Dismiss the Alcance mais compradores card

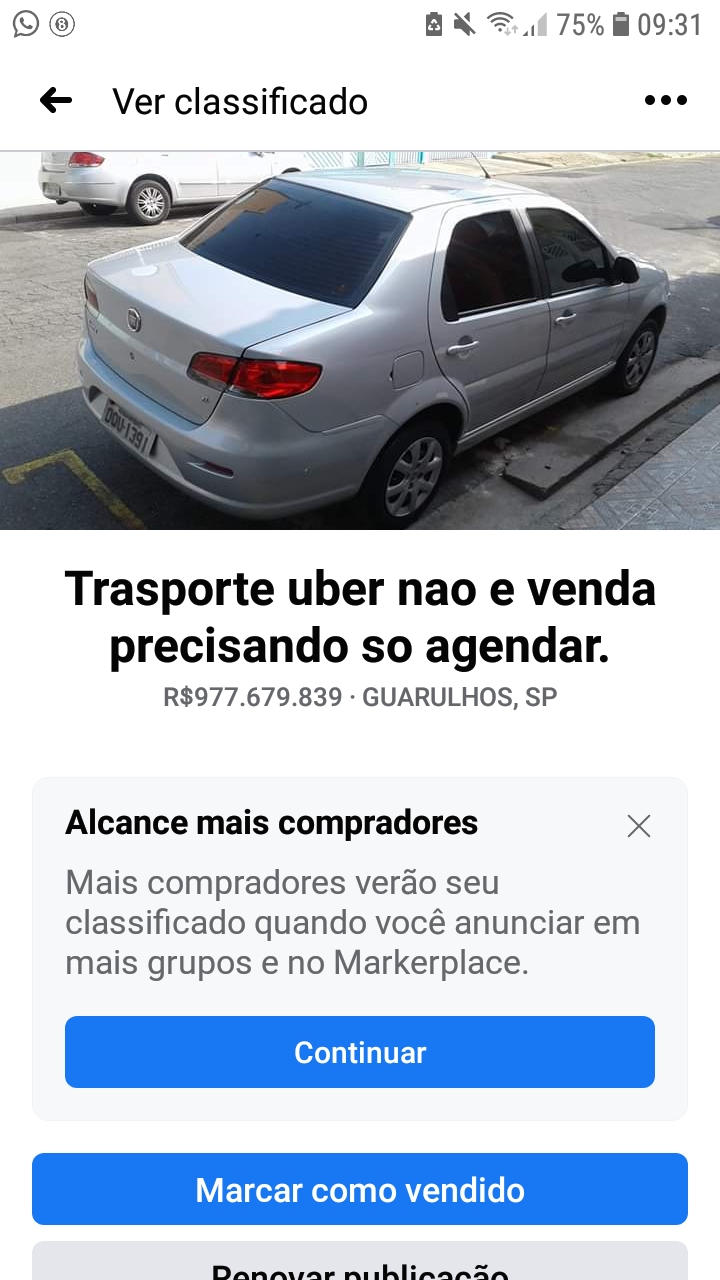pos(638,826)
